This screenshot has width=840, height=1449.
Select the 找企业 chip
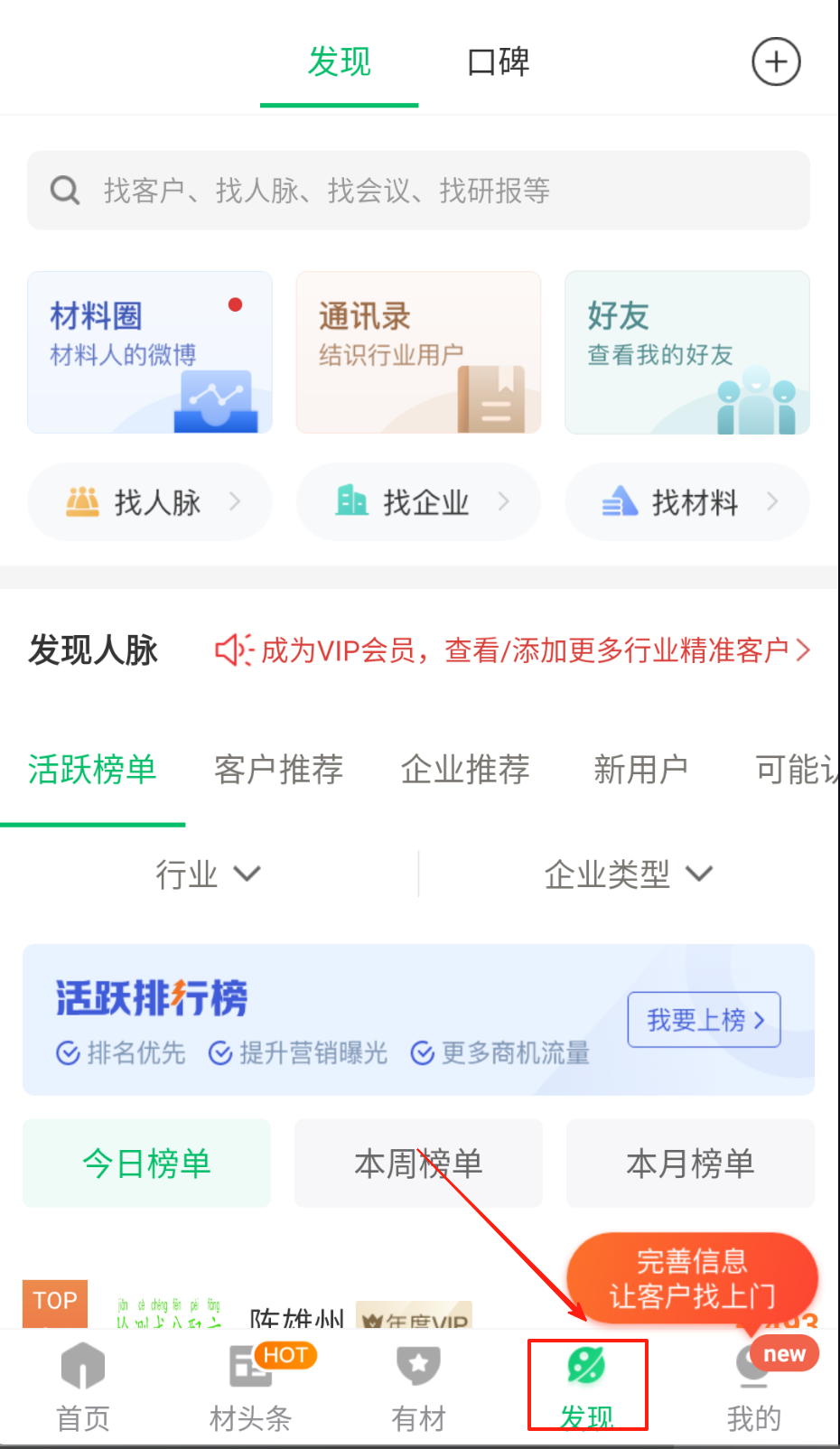(x=418, y=502)
